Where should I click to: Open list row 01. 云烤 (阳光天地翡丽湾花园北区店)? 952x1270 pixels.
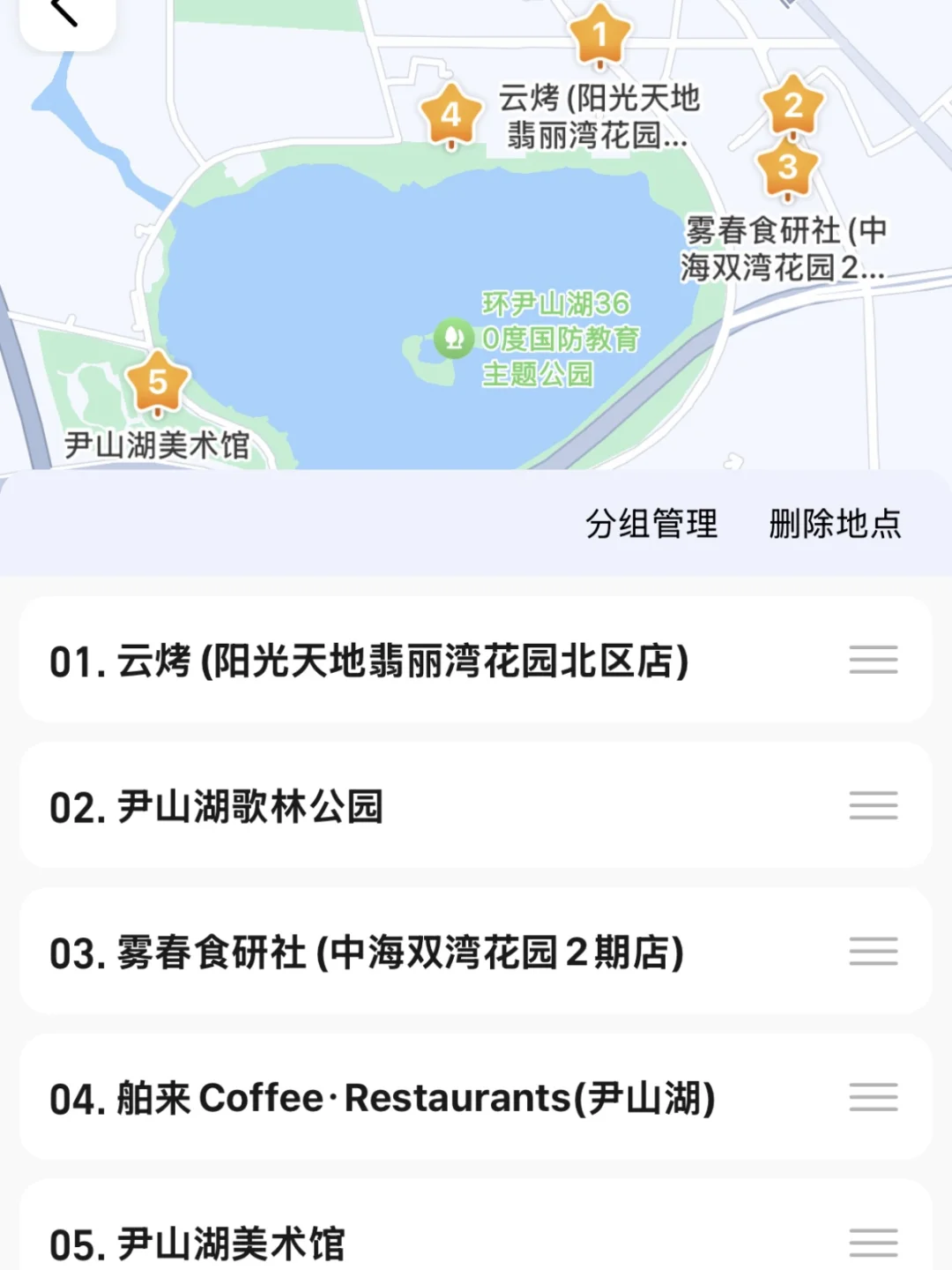pos(370,661)
